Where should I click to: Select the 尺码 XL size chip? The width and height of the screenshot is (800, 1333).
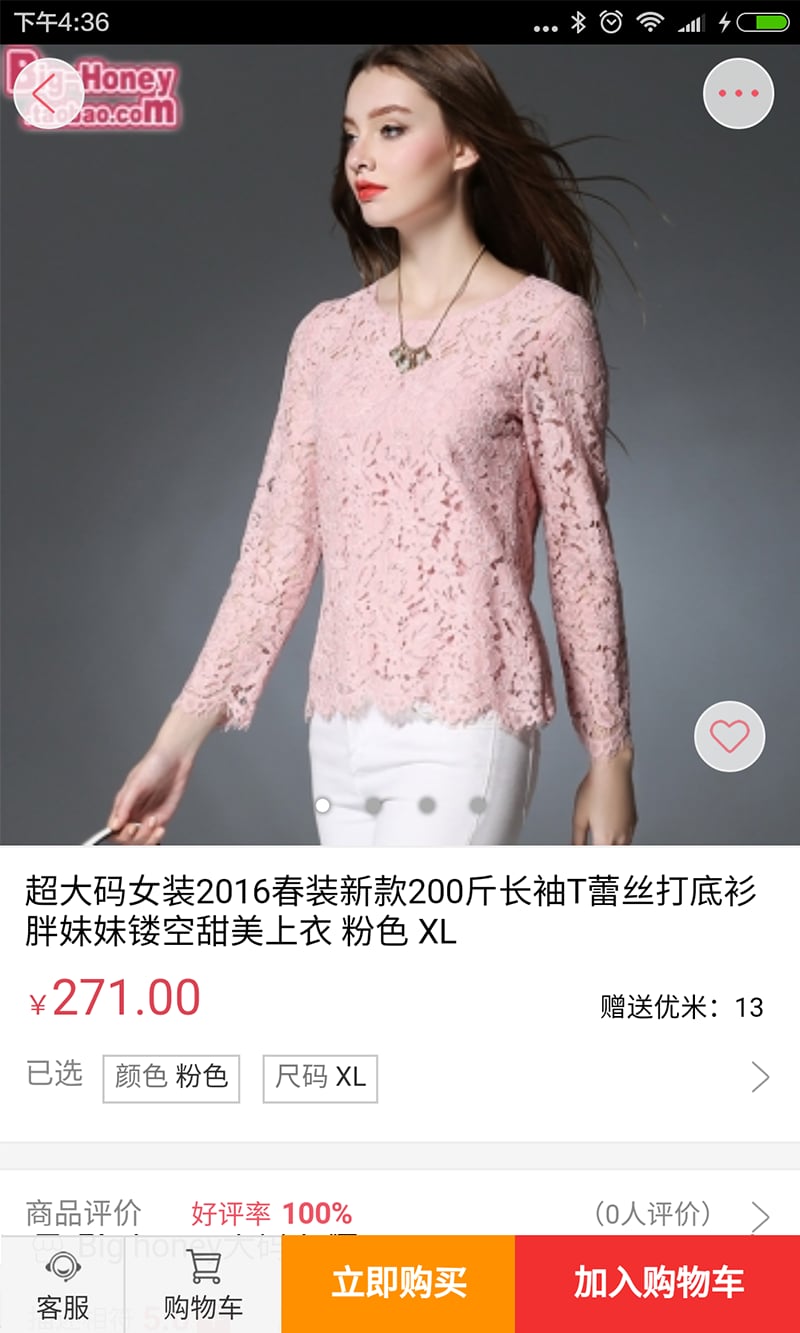coord(320,1078)
